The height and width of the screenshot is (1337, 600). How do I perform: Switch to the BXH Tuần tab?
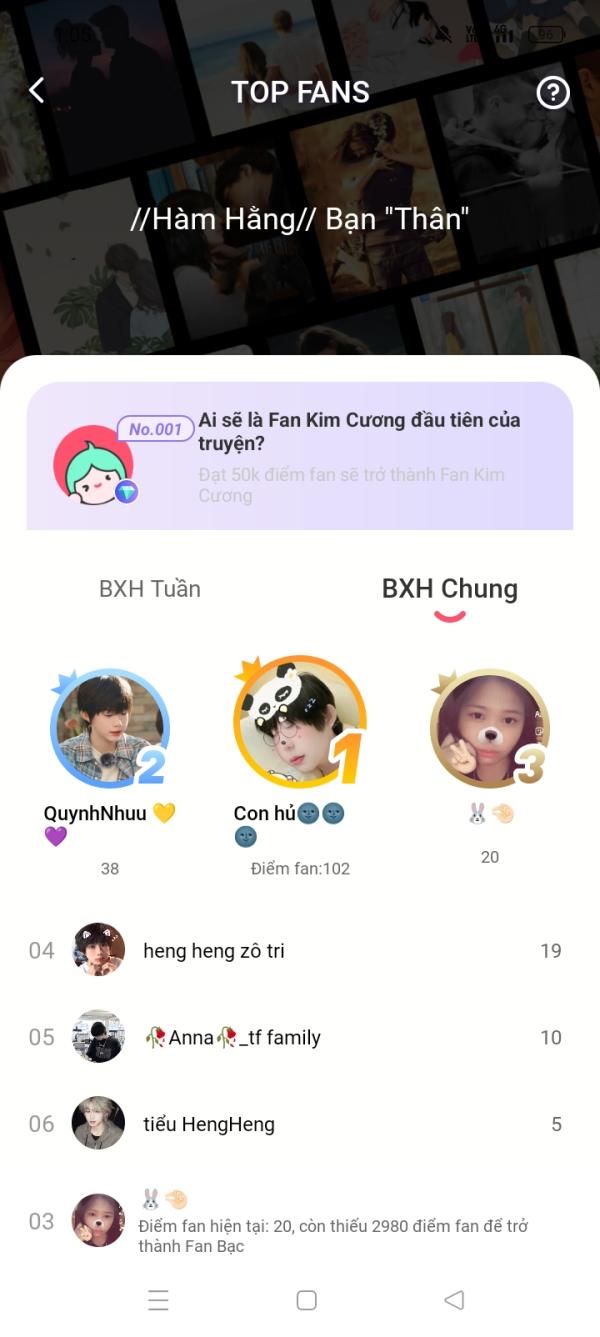pos(150,589)
